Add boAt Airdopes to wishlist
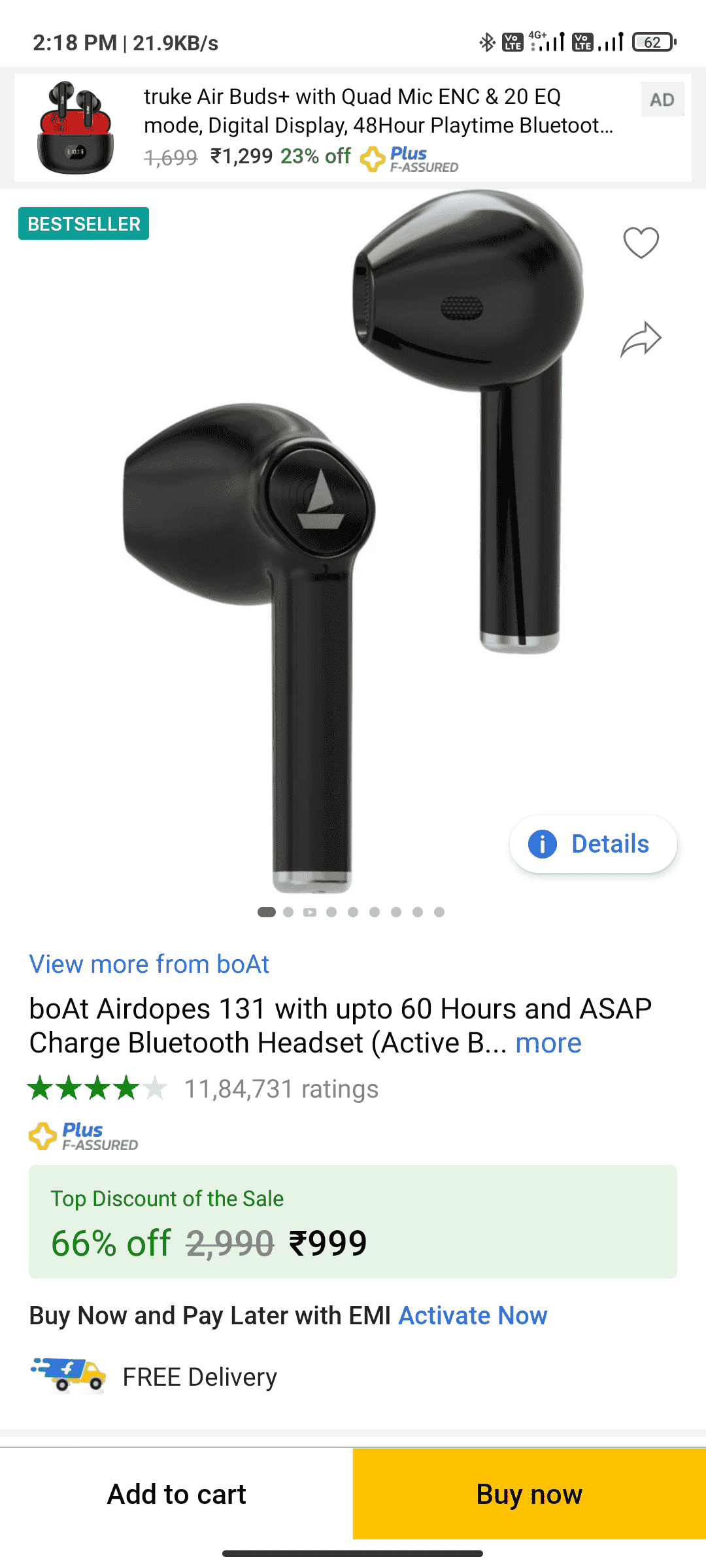This screenshot has width=706, height=1568. (x=641, y=243)
